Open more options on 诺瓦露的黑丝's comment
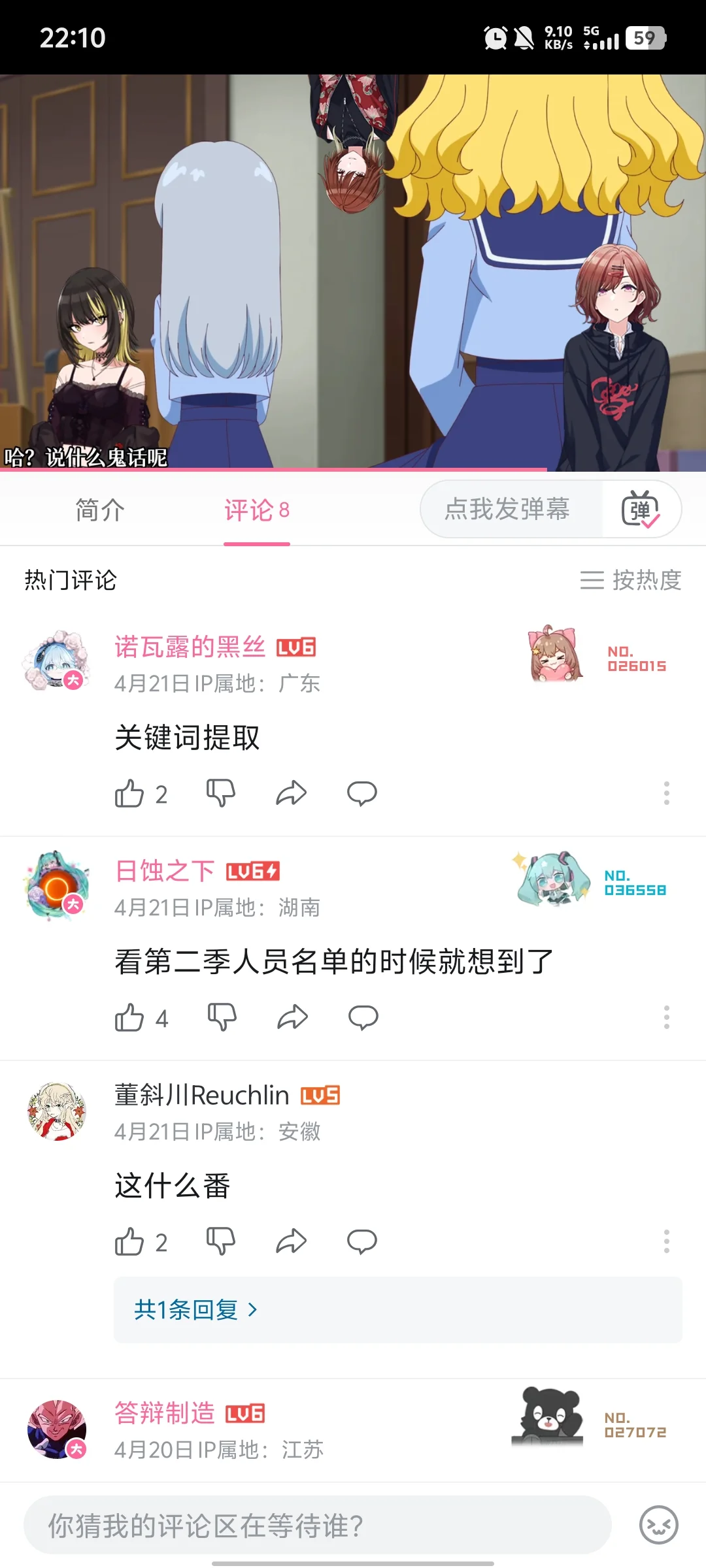The image size is (706, 1568). tap(666, 793)
